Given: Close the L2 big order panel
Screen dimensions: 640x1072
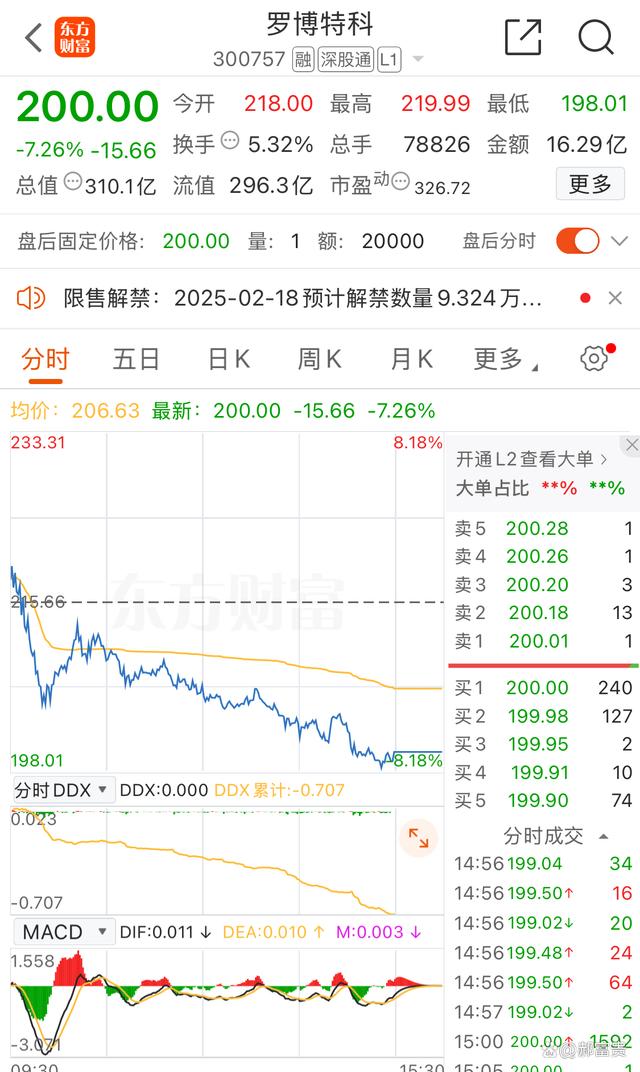Looking at the screenshot, I should click(x=632, y=445).
